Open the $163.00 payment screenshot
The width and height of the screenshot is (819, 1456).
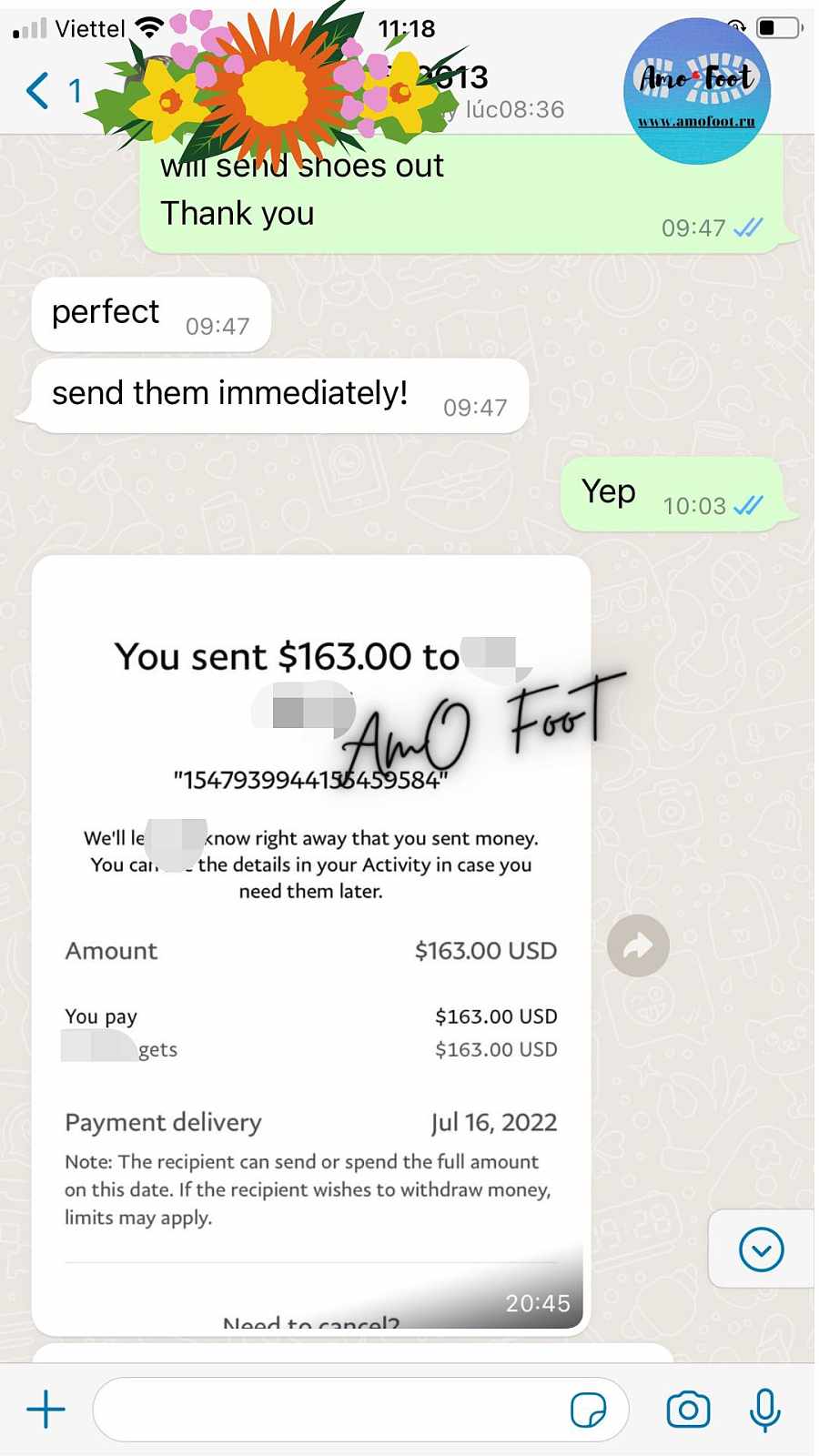310,946
